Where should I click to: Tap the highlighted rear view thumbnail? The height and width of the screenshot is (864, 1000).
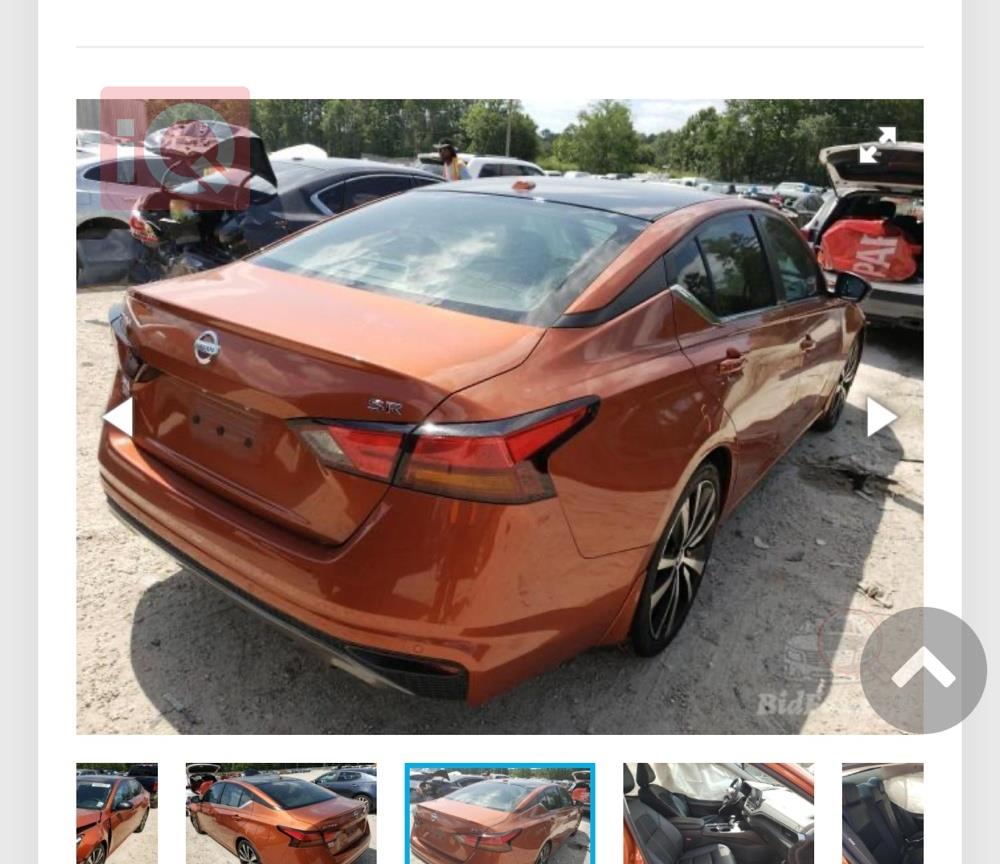[x=499, y=813]
